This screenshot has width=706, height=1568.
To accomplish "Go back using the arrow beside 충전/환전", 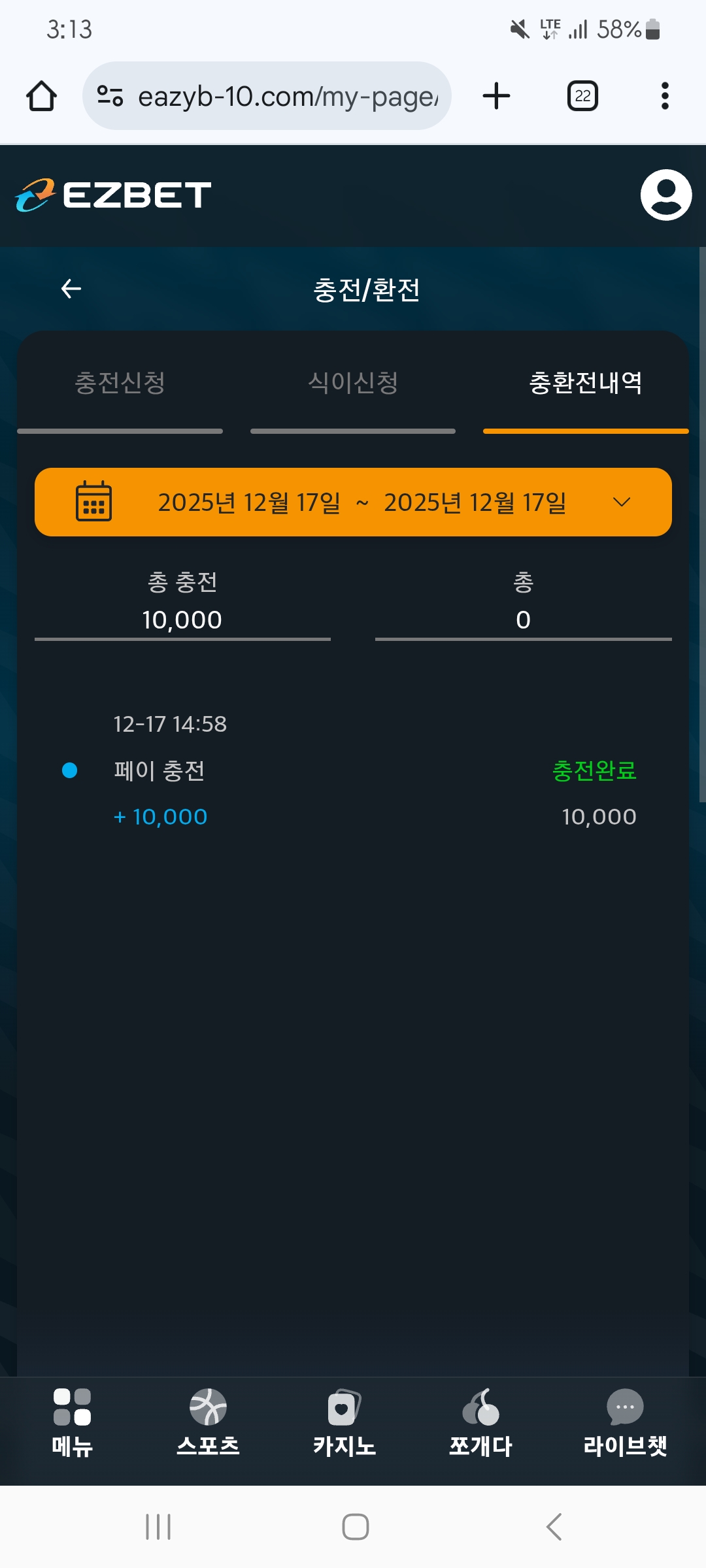I will click(71, 289).
